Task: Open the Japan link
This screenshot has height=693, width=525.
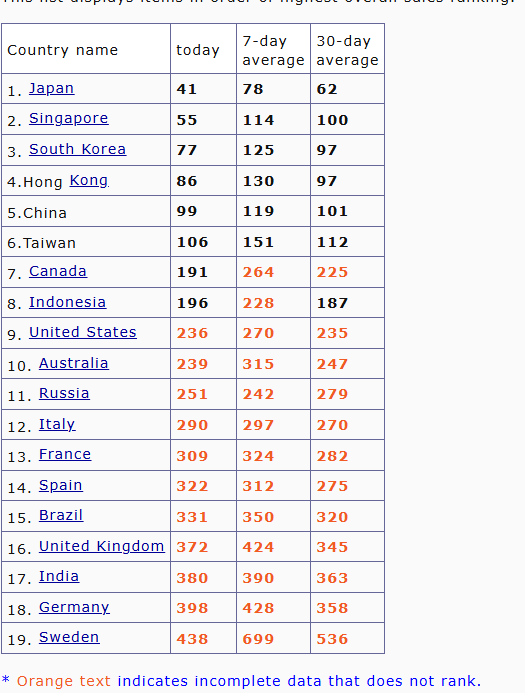Action: [x=51, y=88]
